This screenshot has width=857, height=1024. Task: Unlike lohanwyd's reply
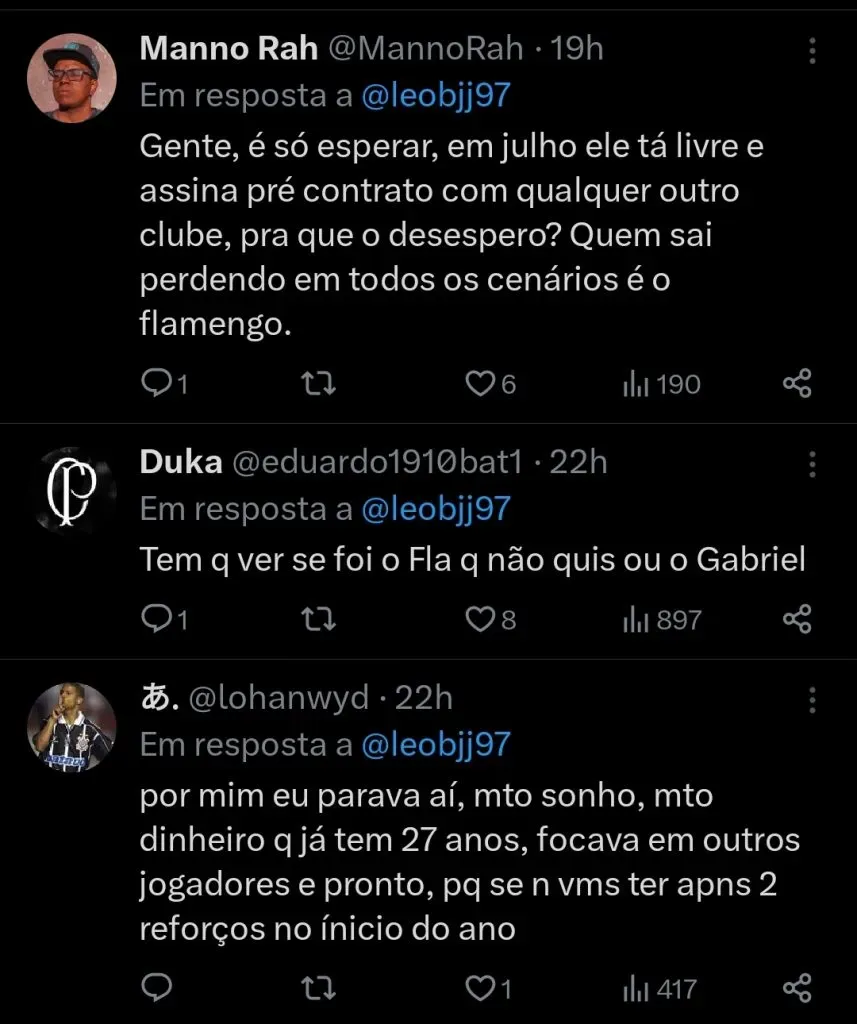click(479, 988)
